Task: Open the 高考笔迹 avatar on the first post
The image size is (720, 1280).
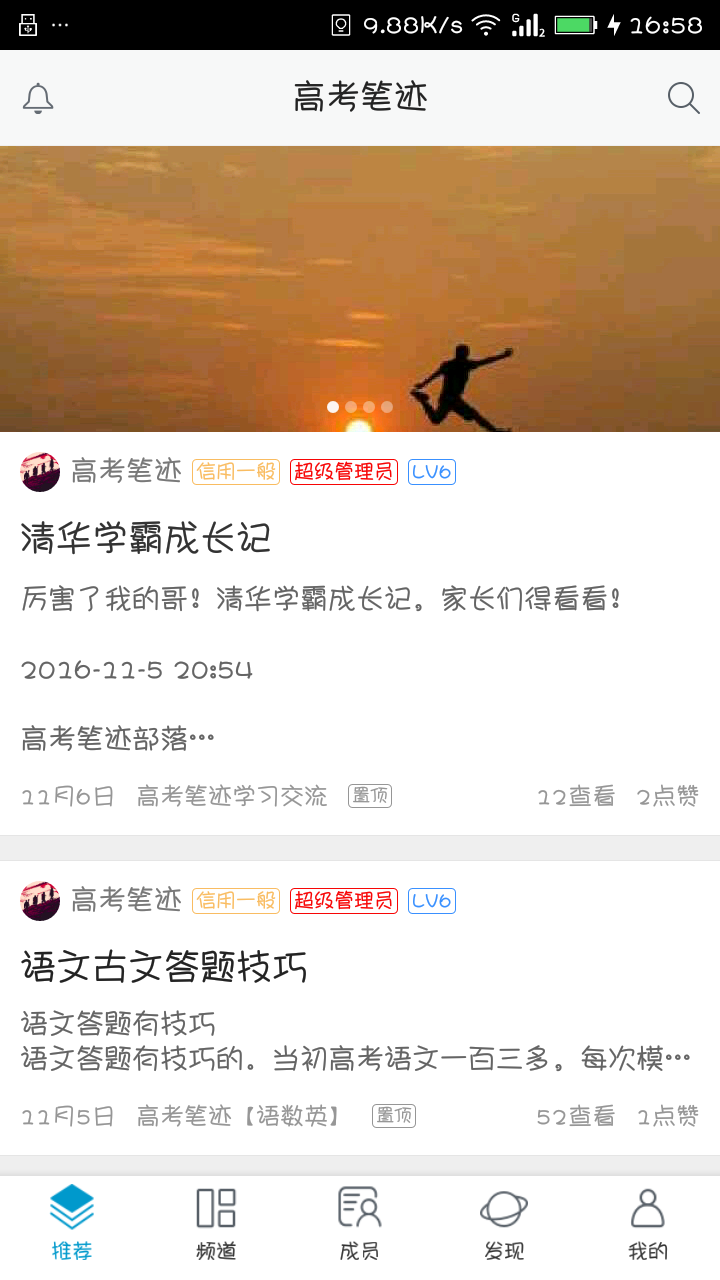Action: (40, 470)
